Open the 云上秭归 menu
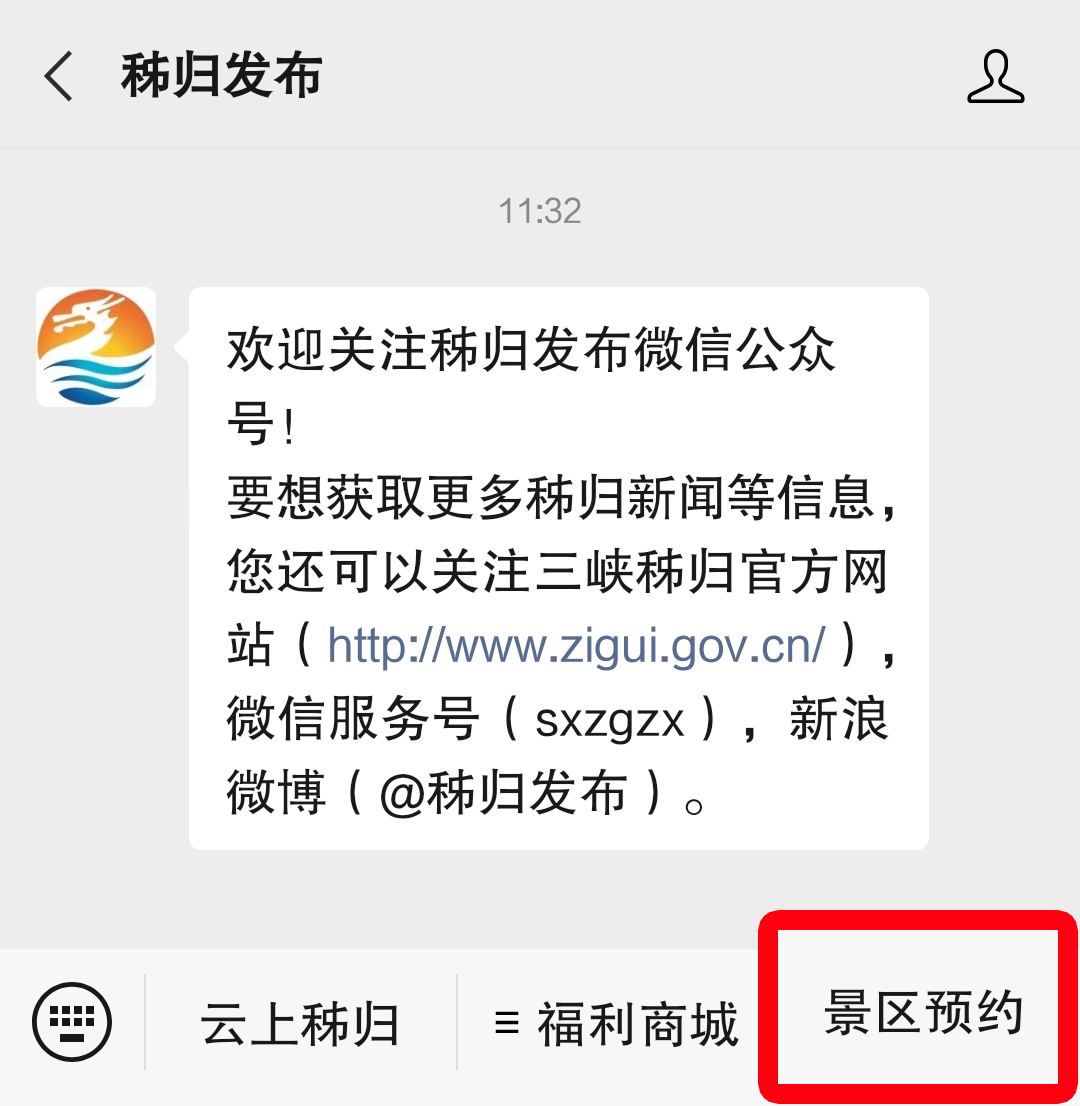1080x1106 pixels. coord(300,1024)
